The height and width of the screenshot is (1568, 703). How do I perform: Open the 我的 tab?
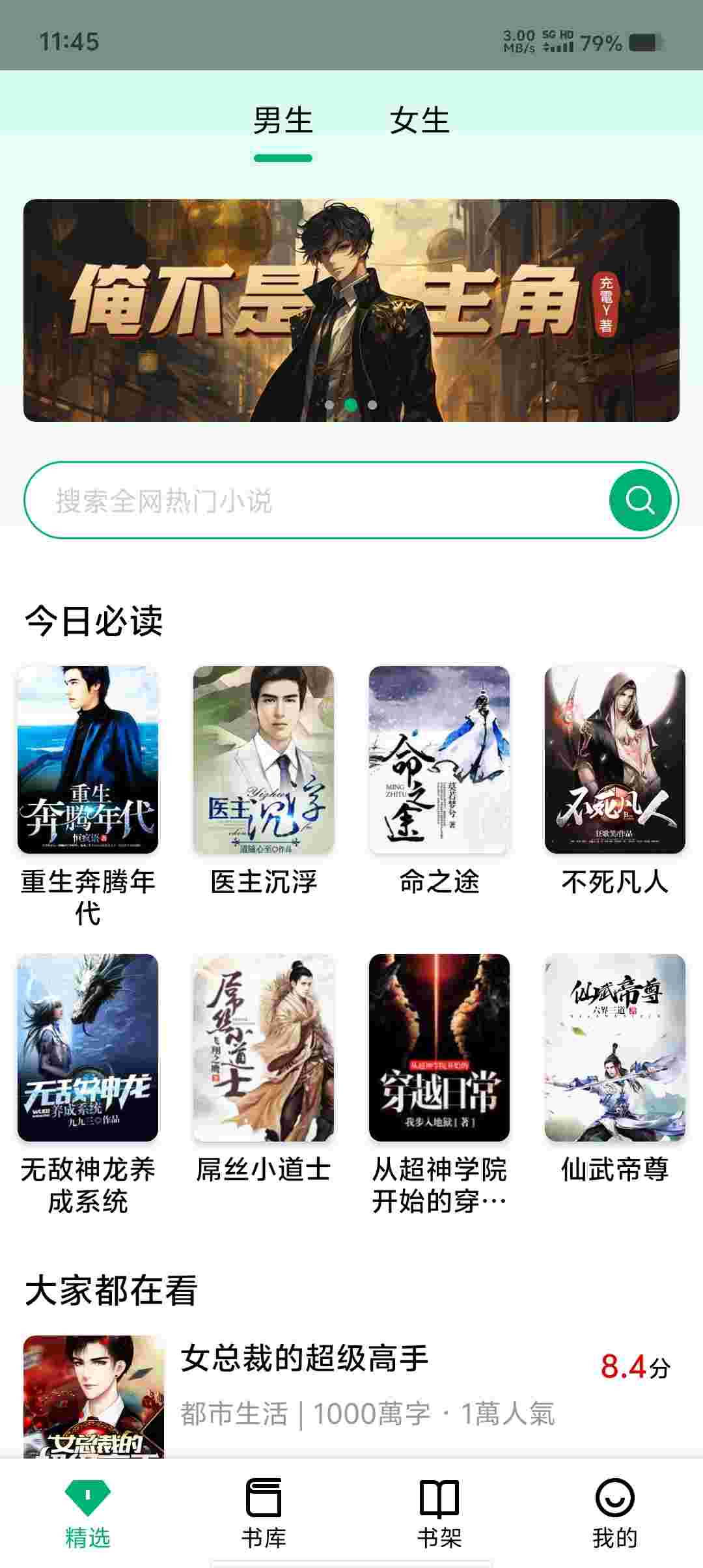[615, 1513]
